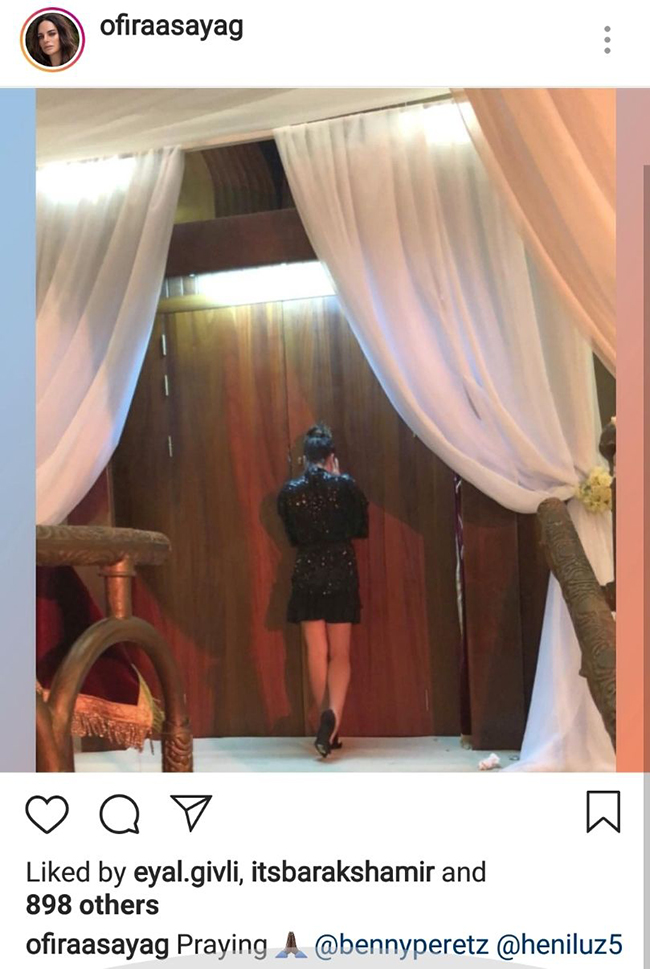Open eyal.givli's profile from likes

tap(190, 873)
